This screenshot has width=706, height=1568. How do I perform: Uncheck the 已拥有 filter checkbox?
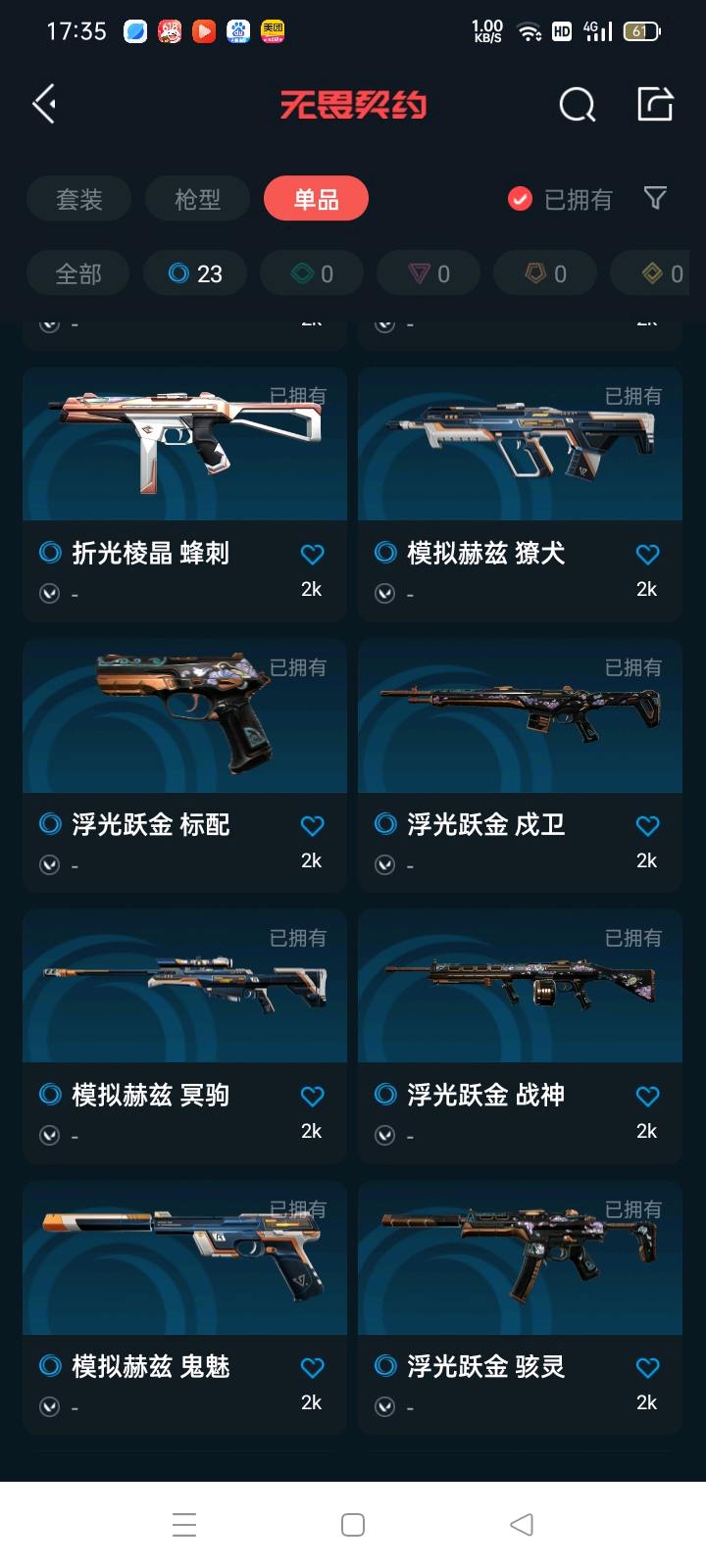[520, 199]
